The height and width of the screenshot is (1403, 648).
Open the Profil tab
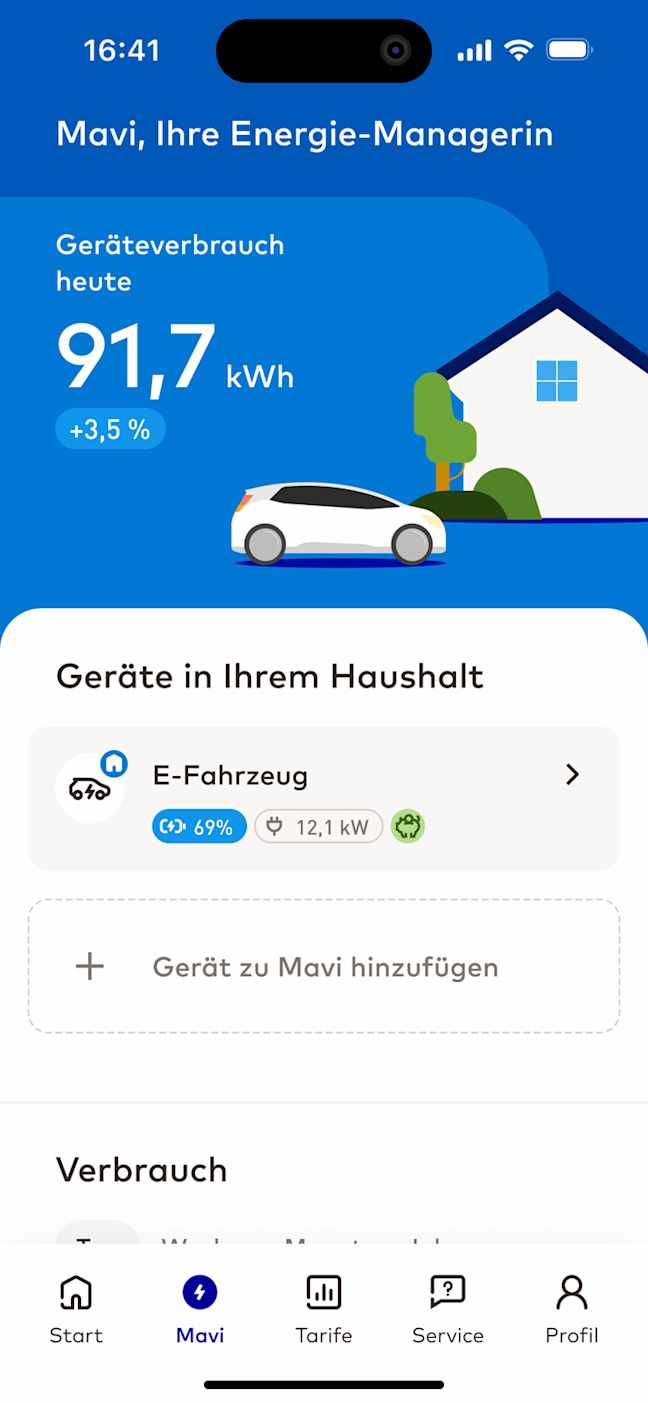(571, 1310)
